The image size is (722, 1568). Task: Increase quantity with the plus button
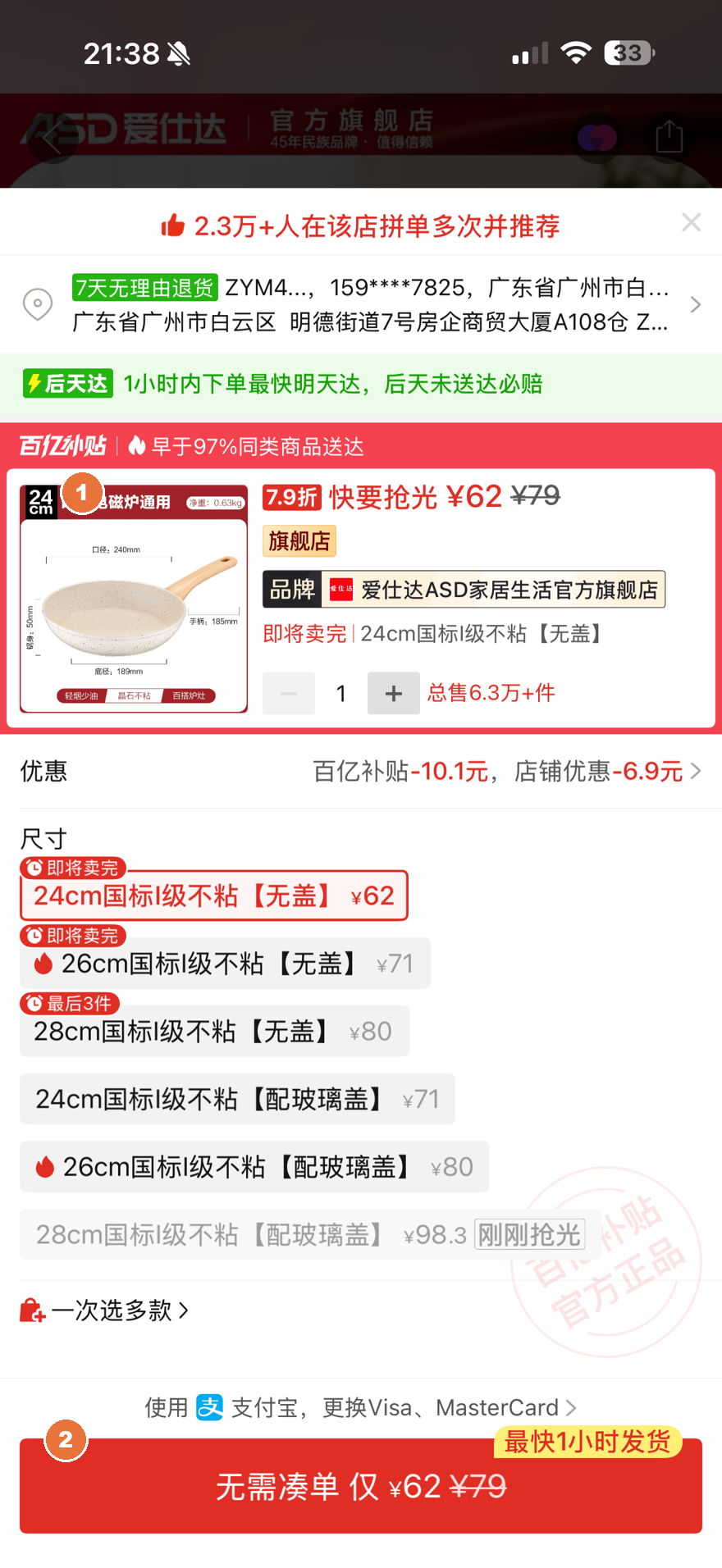tap(394, 693)
